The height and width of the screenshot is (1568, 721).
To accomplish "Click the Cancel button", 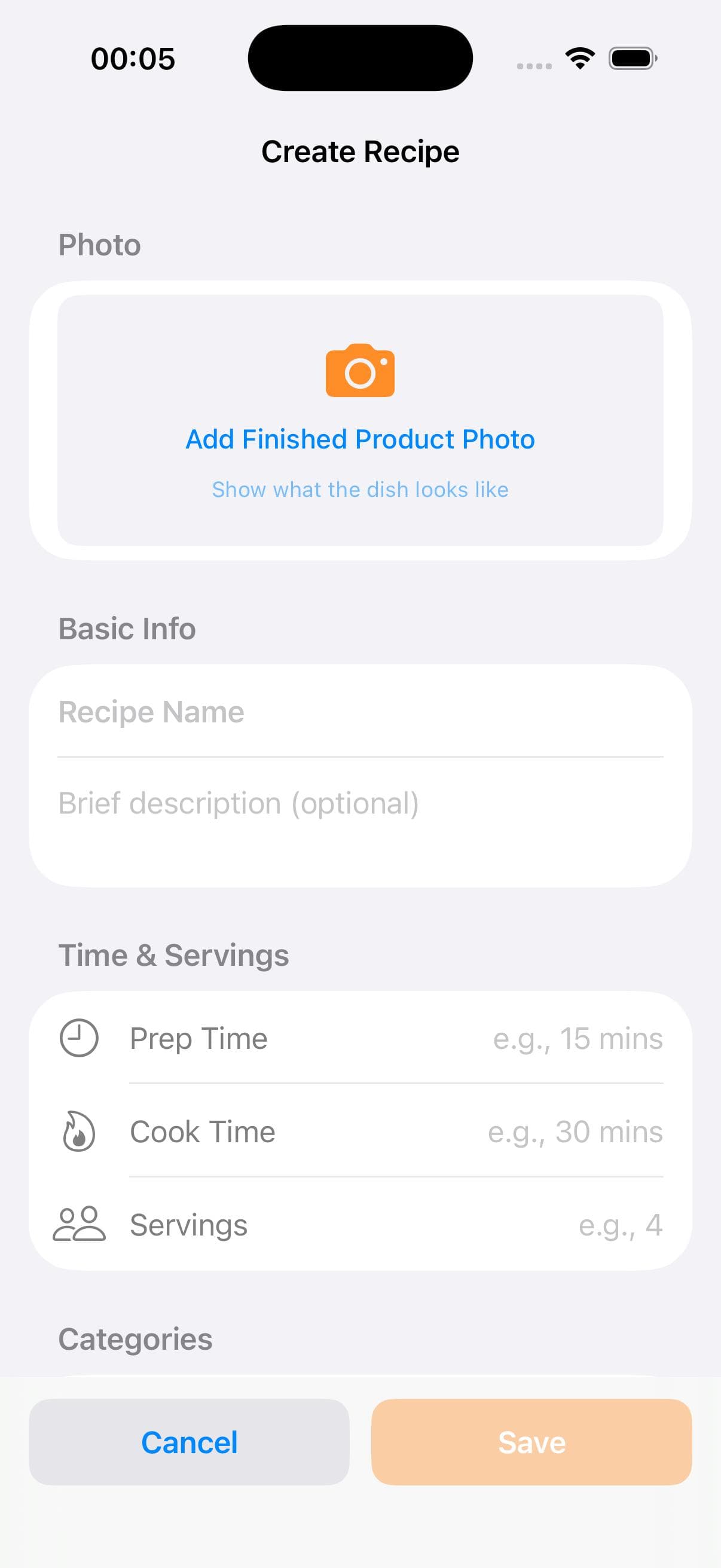I will point(190,1441).
